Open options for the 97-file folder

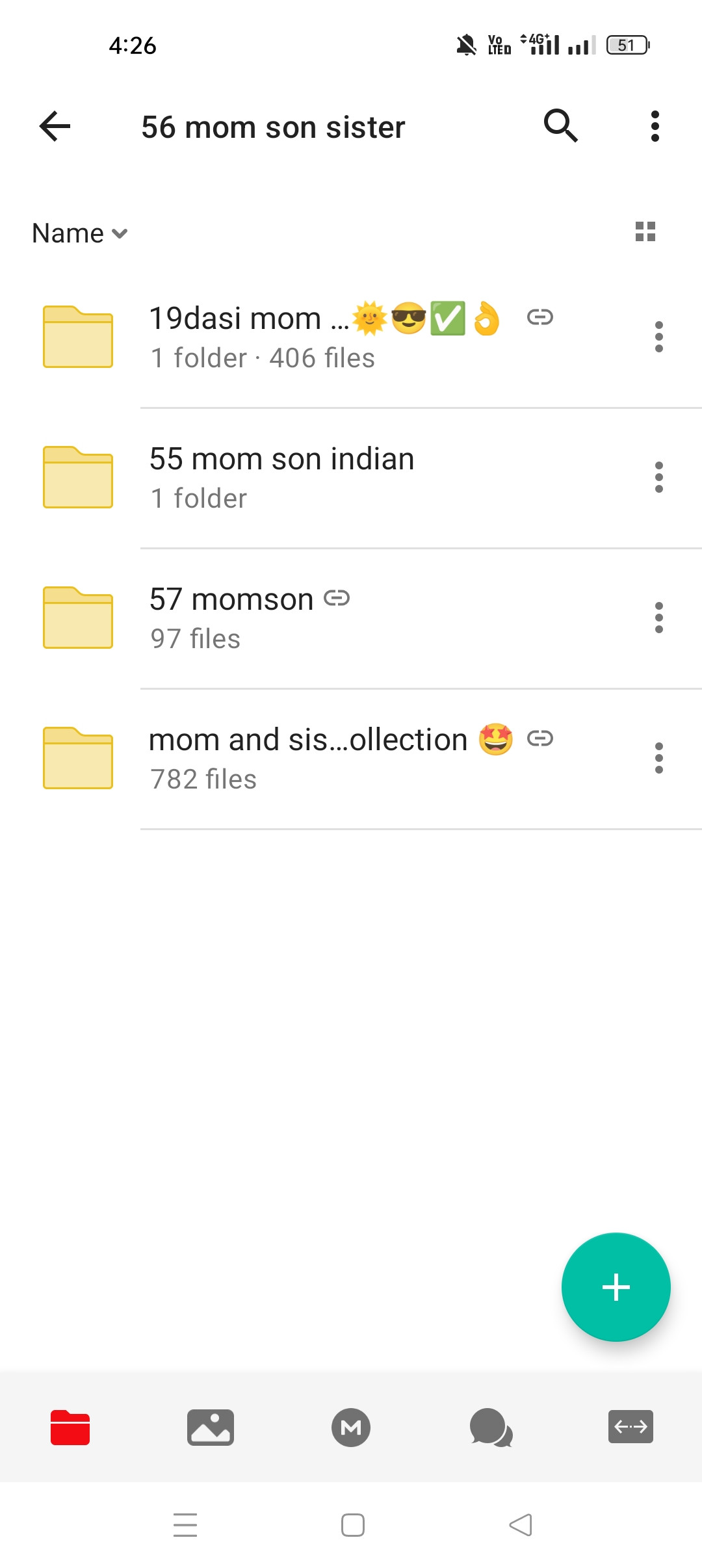click(x=659, y=618)
